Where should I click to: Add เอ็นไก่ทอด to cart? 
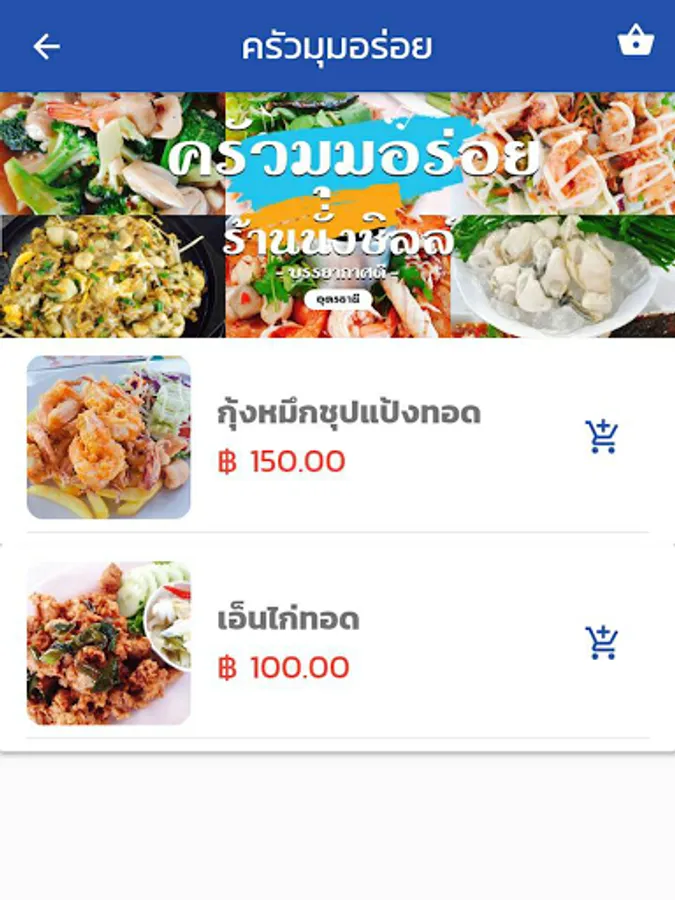[602, 643]
